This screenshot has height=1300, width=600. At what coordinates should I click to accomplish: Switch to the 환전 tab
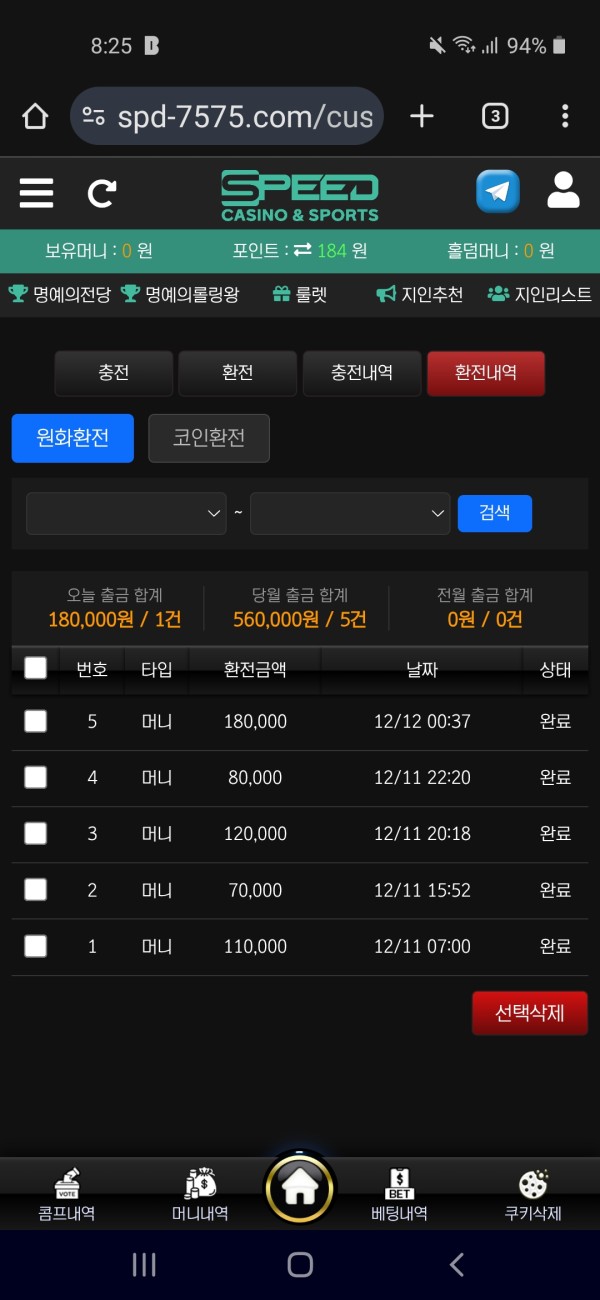pyautogui.click(x=237, y=373)
